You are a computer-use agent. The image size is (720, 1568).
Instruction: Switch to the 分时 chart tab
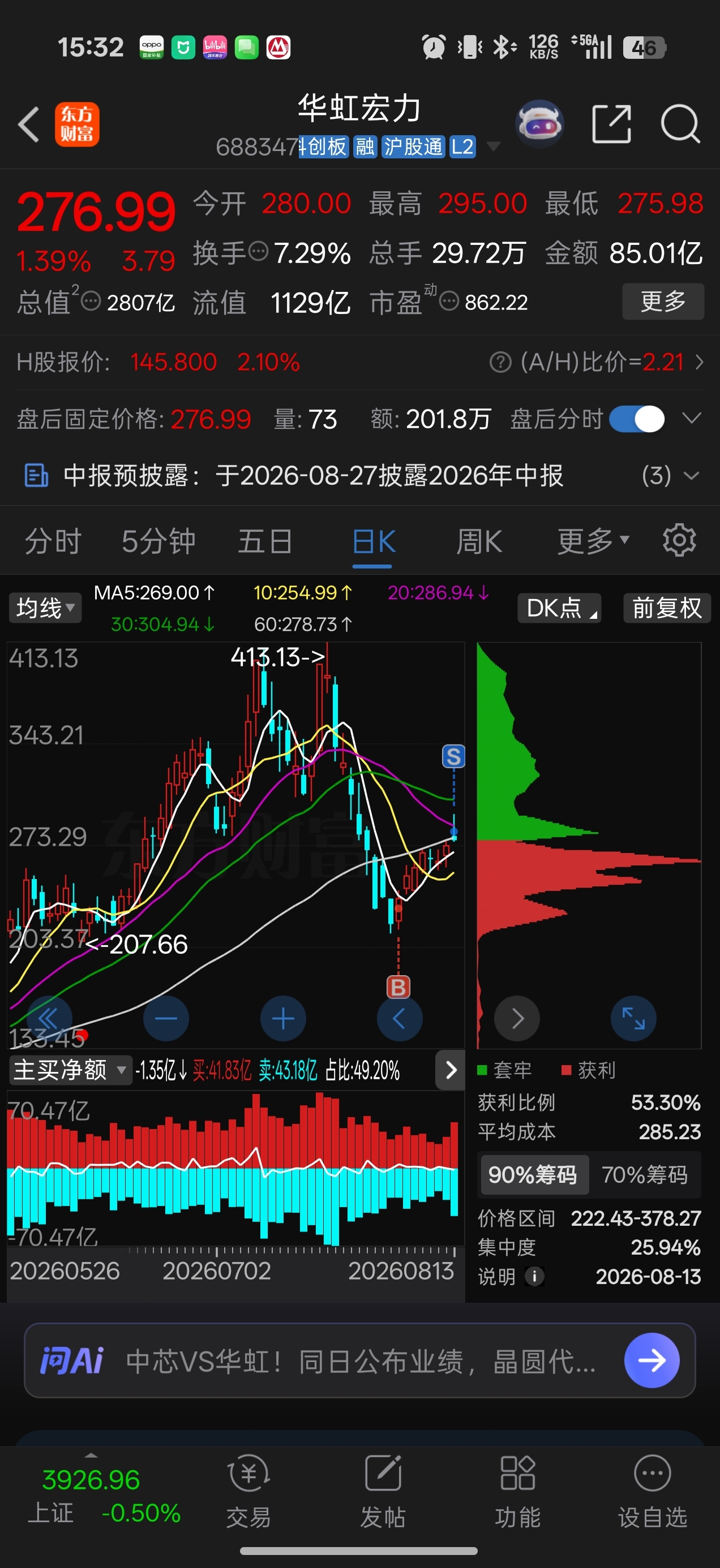click(53, 541)
